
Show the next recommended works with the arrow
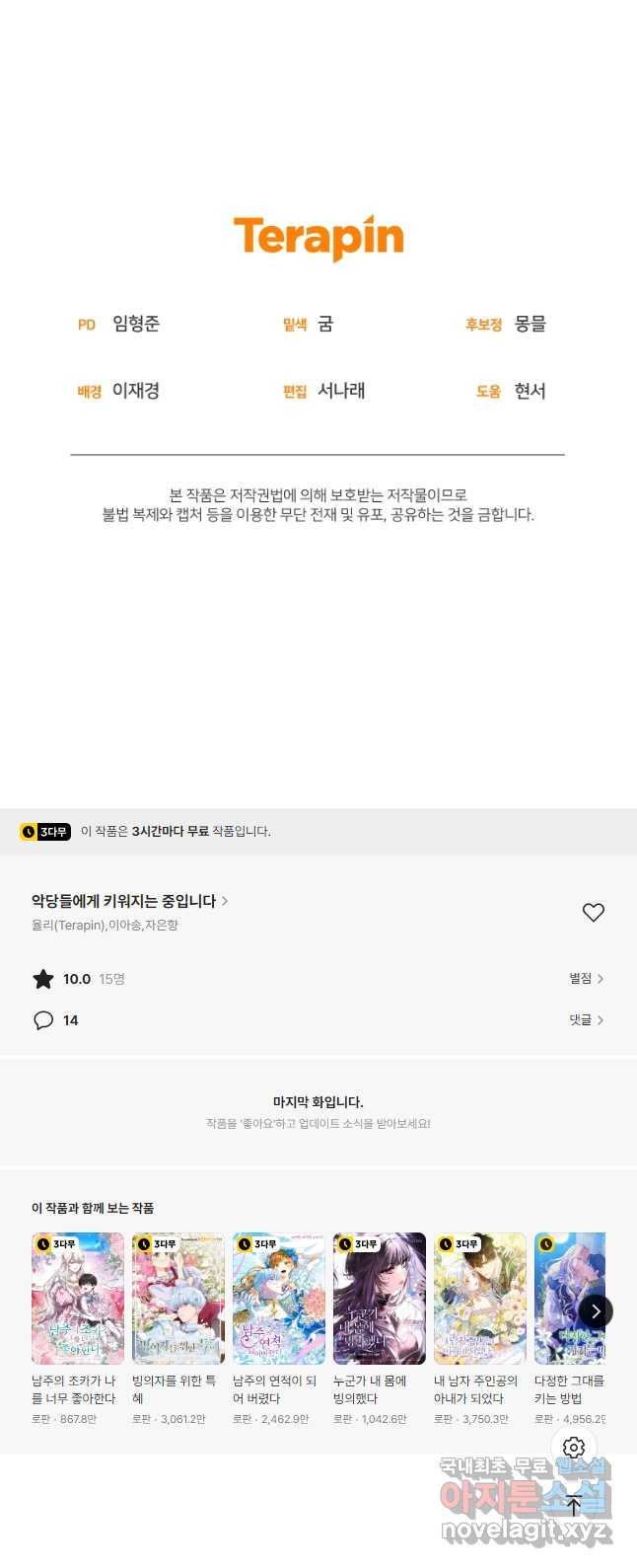tap(595, 1311)
